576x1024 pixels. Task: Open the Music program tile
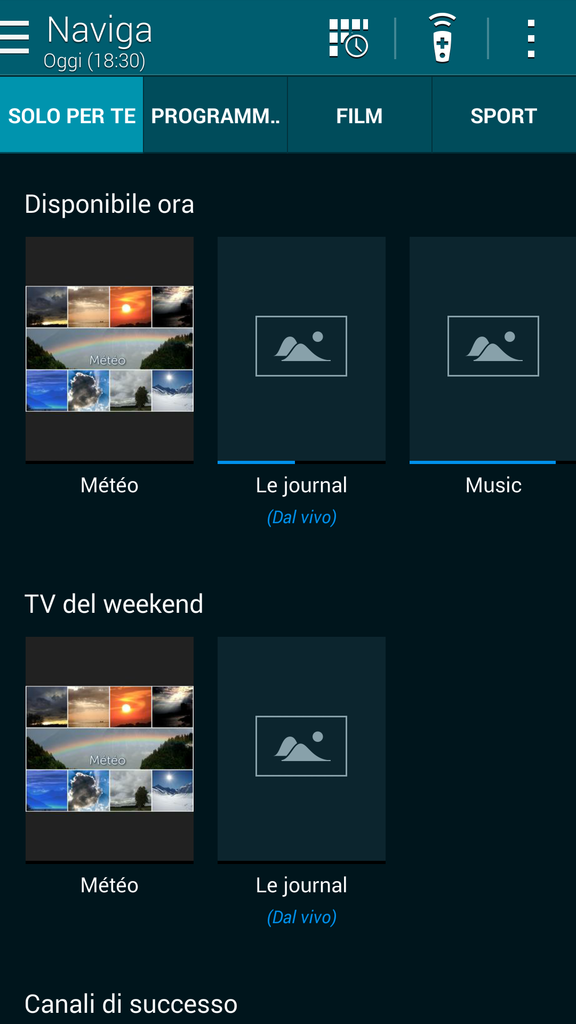click(x=493, y=366)
